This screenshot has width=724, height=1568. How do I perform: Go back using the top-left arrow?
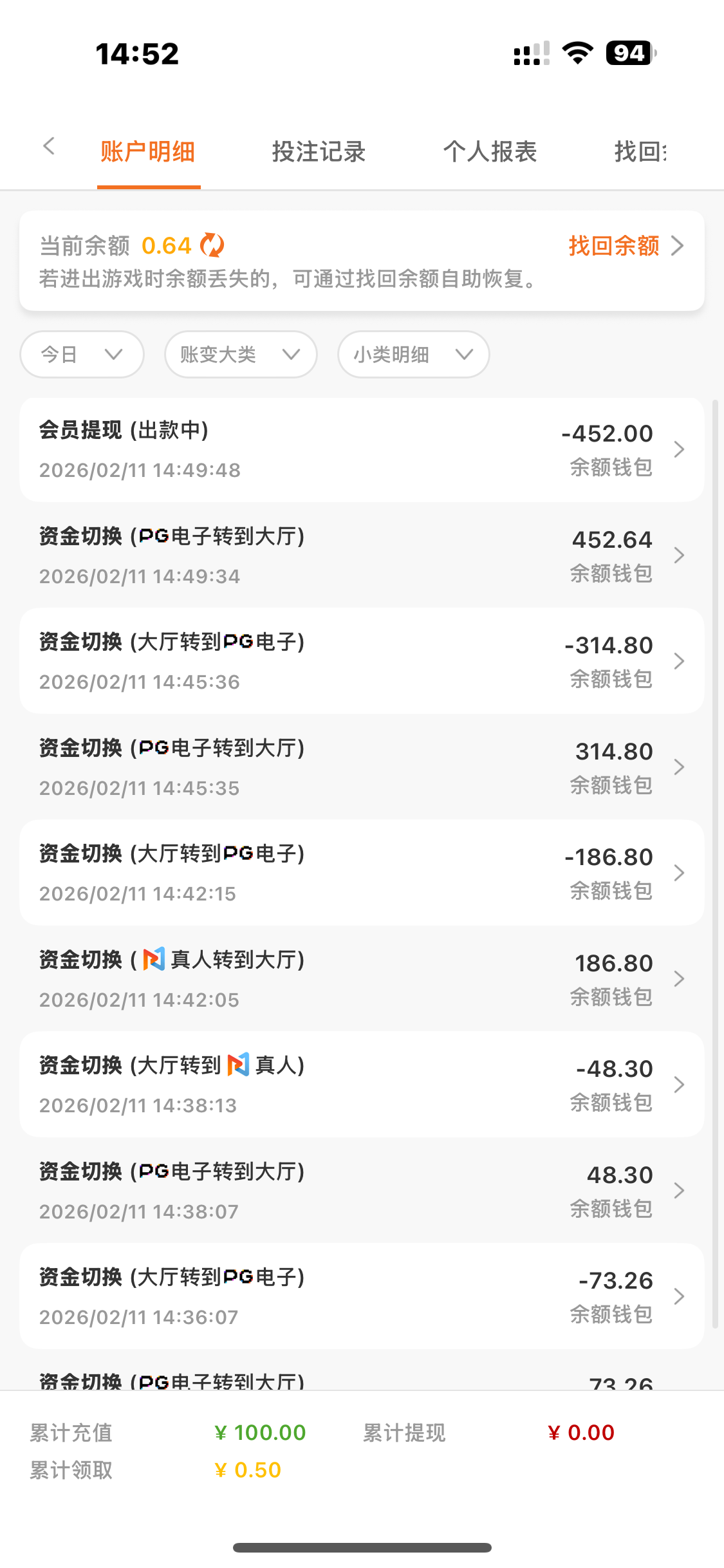(48, 147)
